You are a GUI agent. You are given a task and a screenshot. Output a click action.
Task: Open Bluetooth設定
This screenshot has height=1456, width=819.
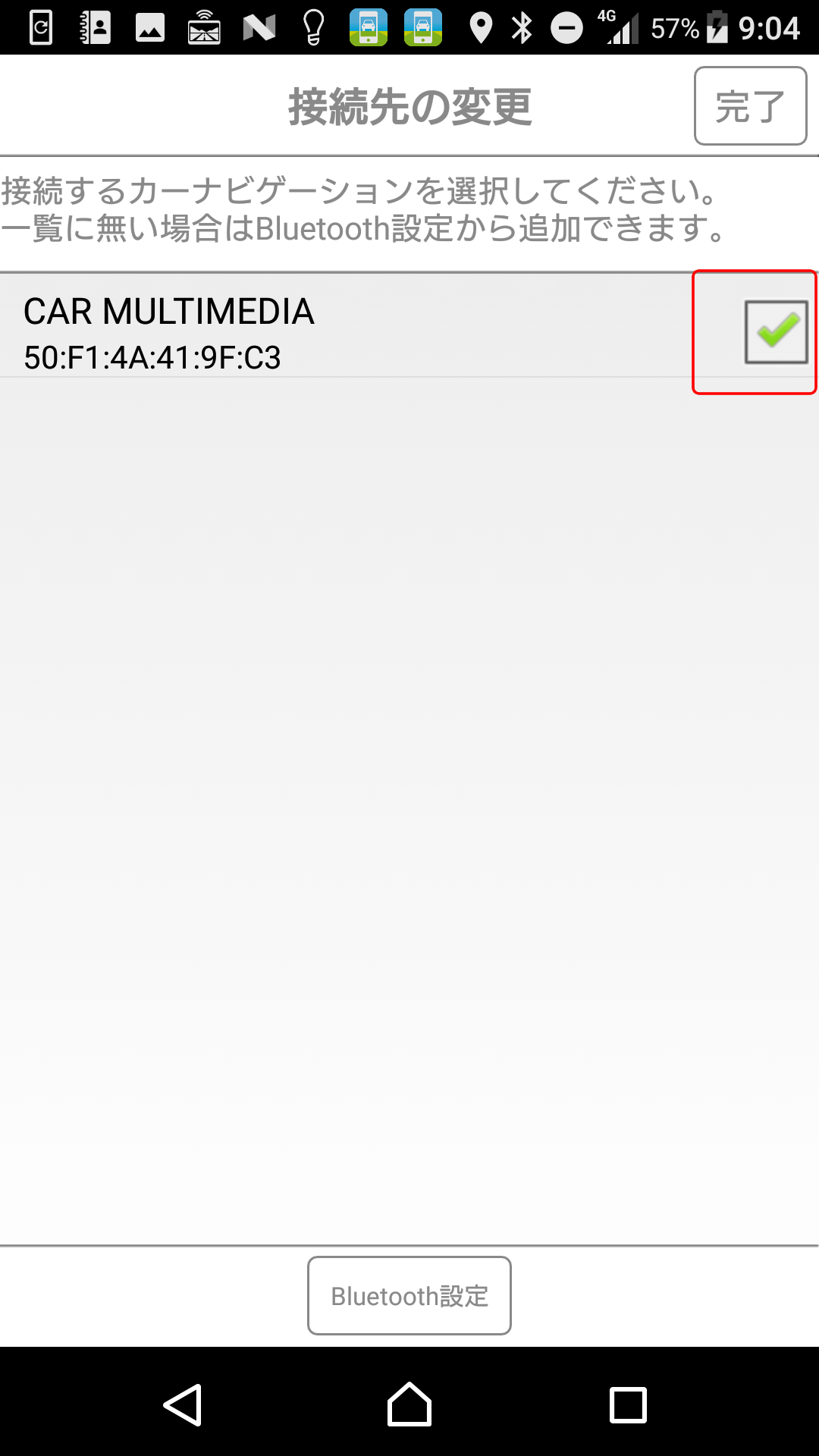tap(409, 1296)
